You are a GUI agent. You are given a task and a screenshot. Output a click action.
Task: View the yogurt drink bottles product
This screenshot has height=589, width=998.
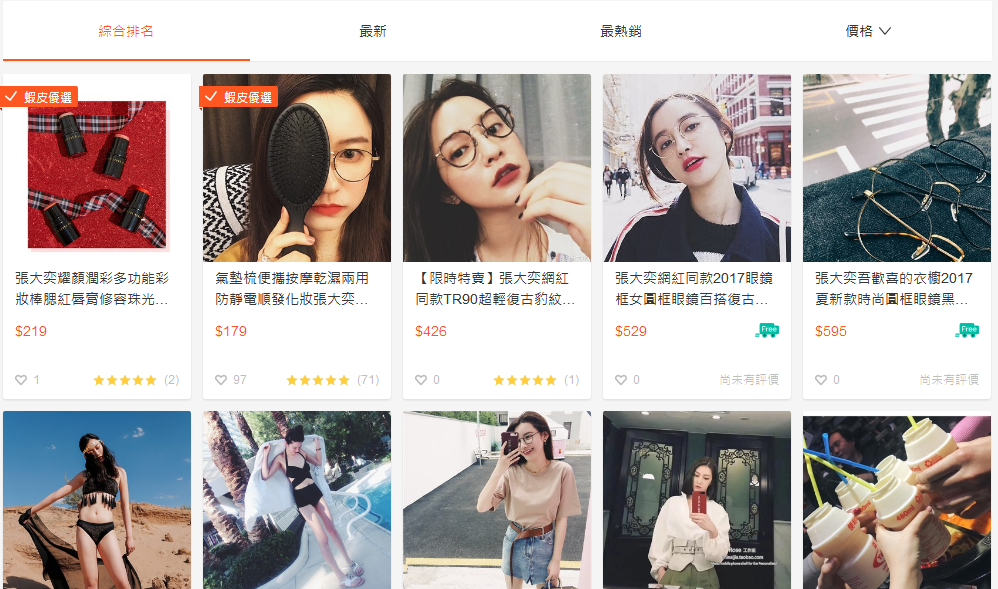coord(897,500)
